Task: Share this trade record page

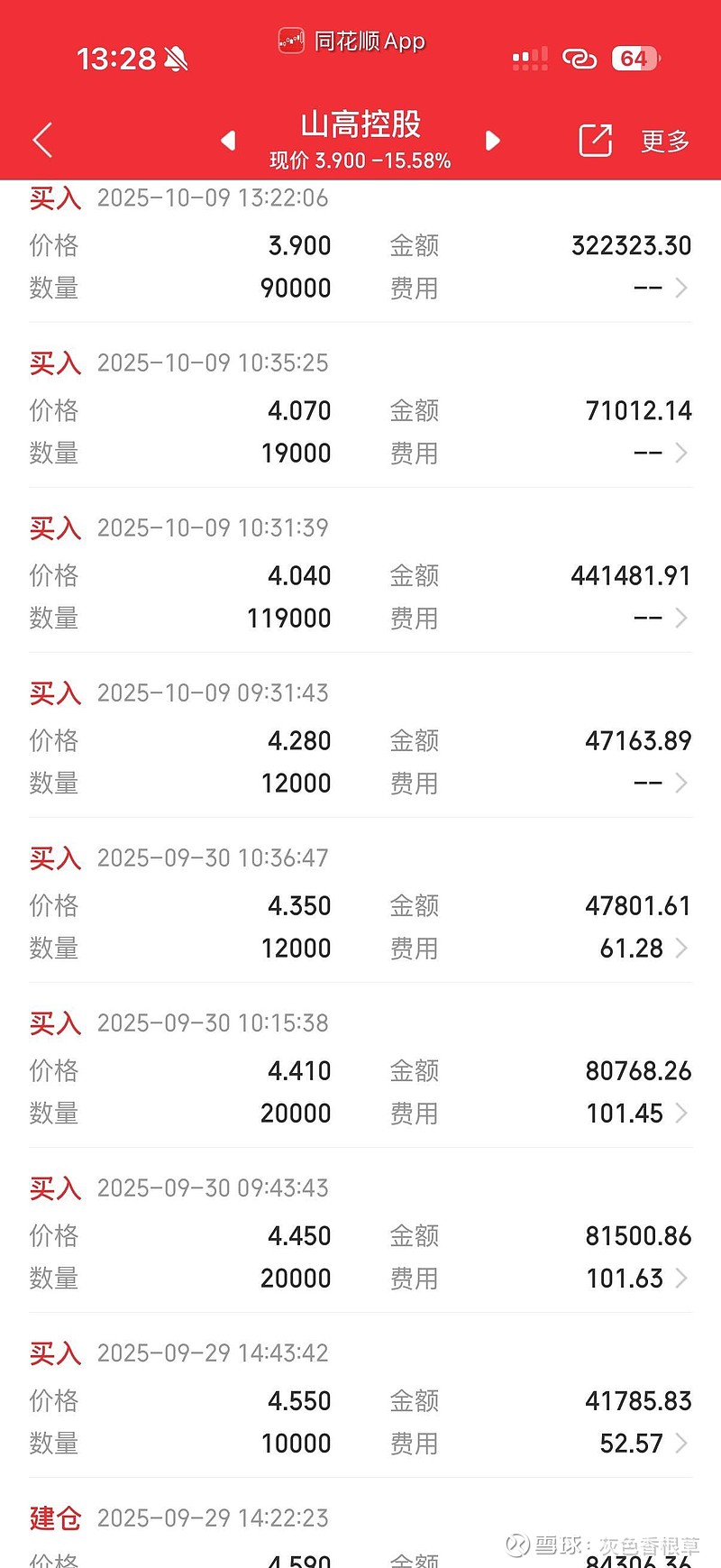Action: 595,141
